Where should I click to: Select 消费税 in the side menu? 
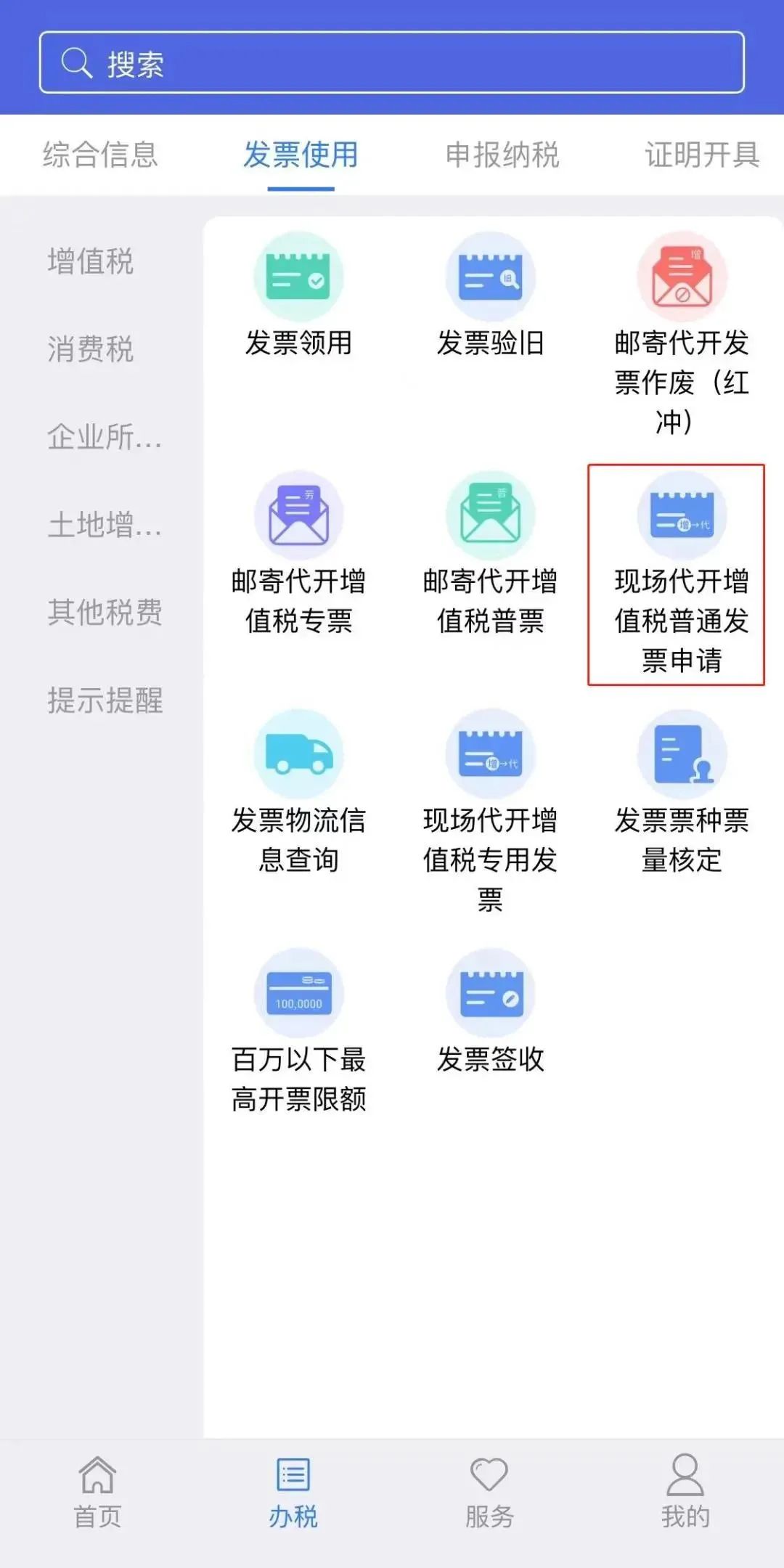click(x=91, y=349)
